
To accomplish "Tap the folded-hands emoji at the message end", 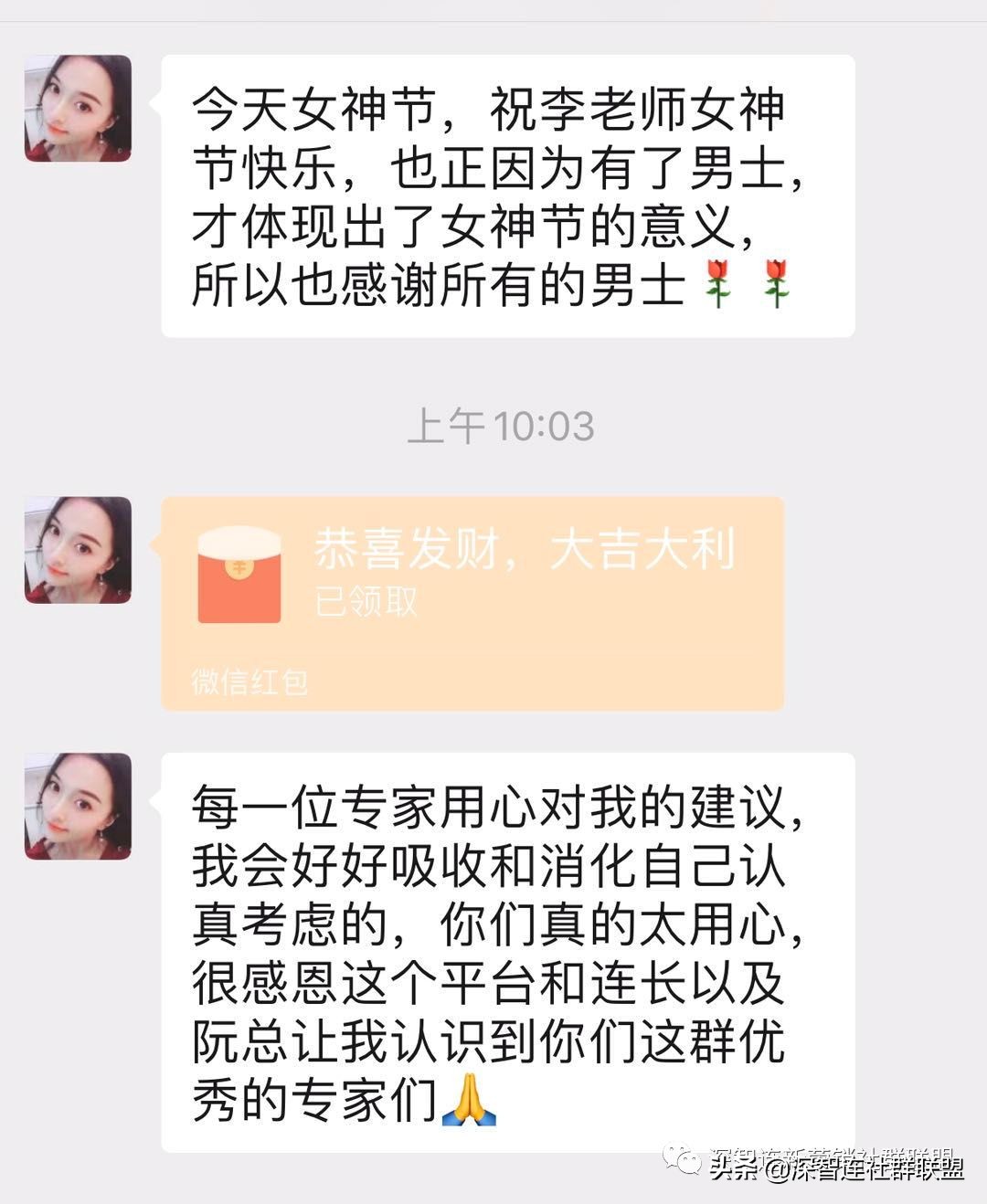I will coord(468,1097).
